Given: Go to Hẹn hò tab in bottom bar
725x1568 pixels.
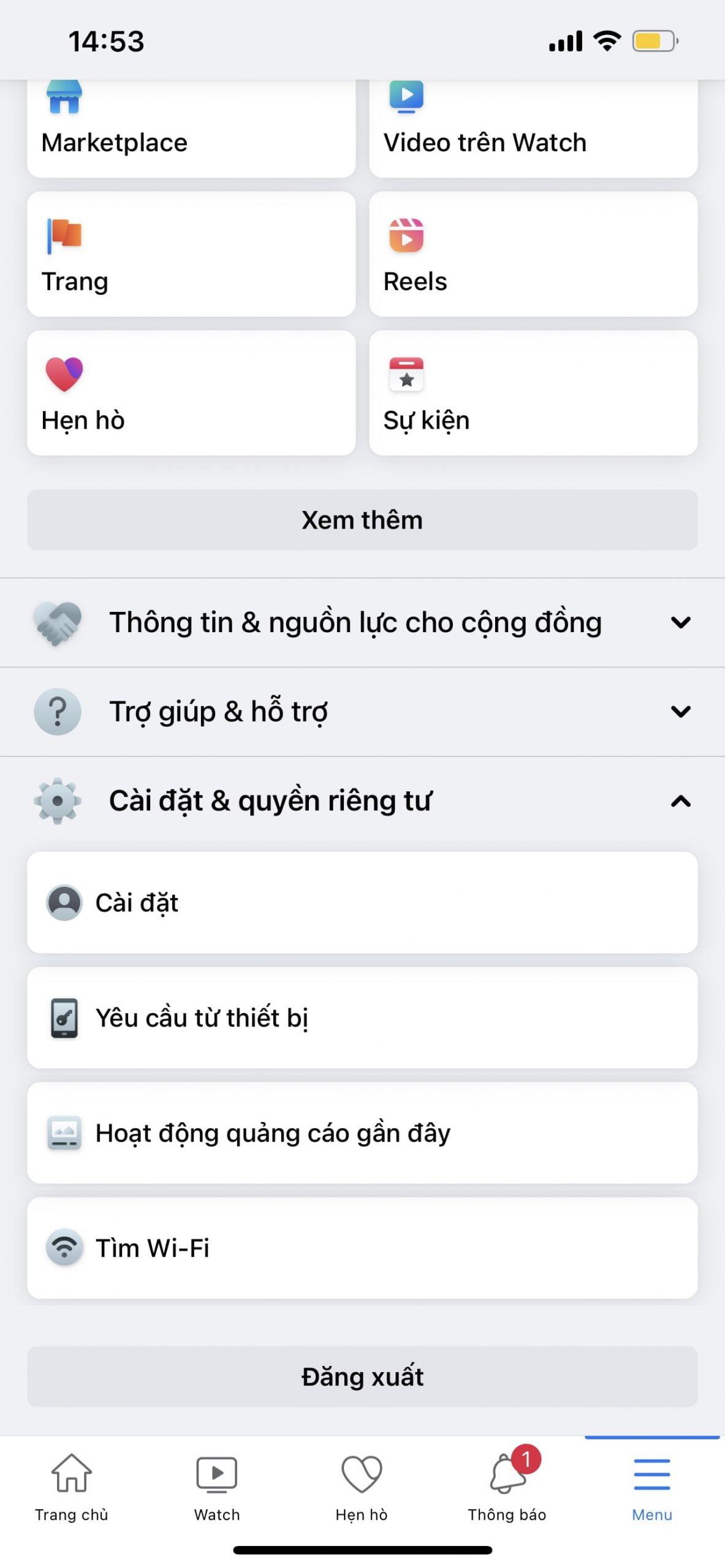Looking at the screenshot, I should coord(362,1487).
